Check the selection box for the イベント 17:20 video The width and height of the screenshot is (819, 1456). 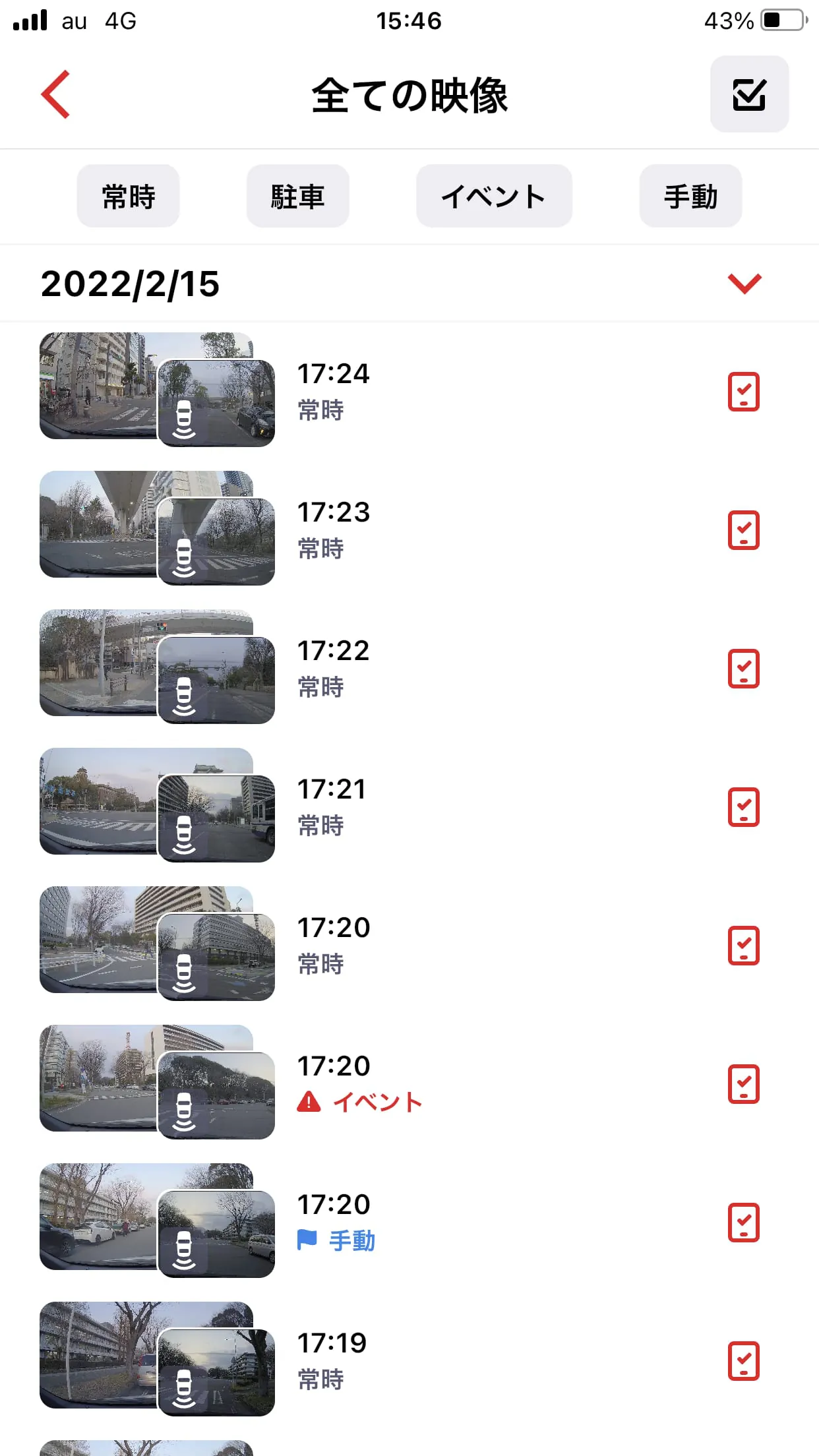pyautogui.click(x=744, y=1083)
